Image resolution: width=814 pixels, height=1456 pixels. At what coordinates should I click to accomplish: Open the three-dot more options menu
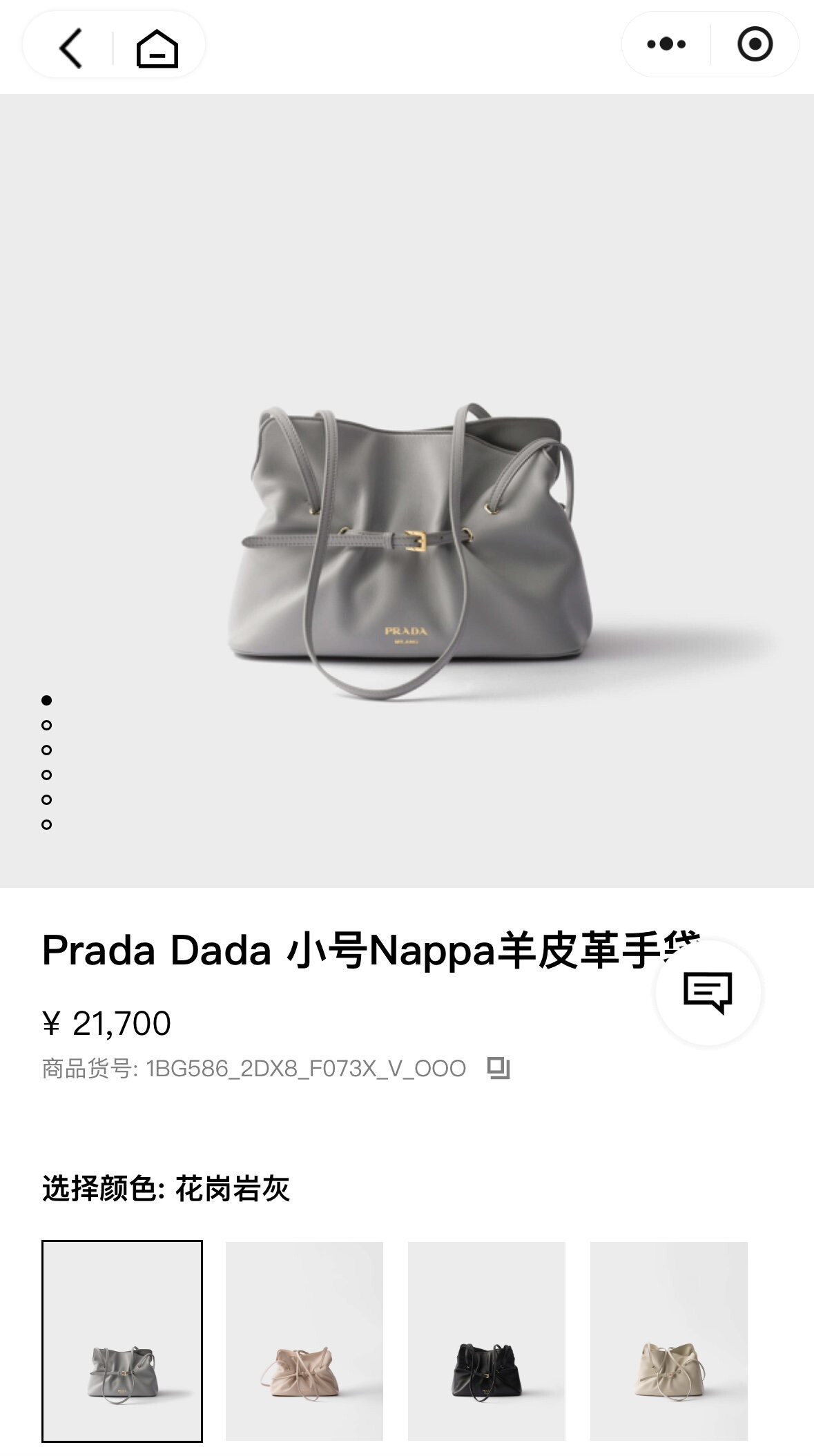[x=666, y=45]
